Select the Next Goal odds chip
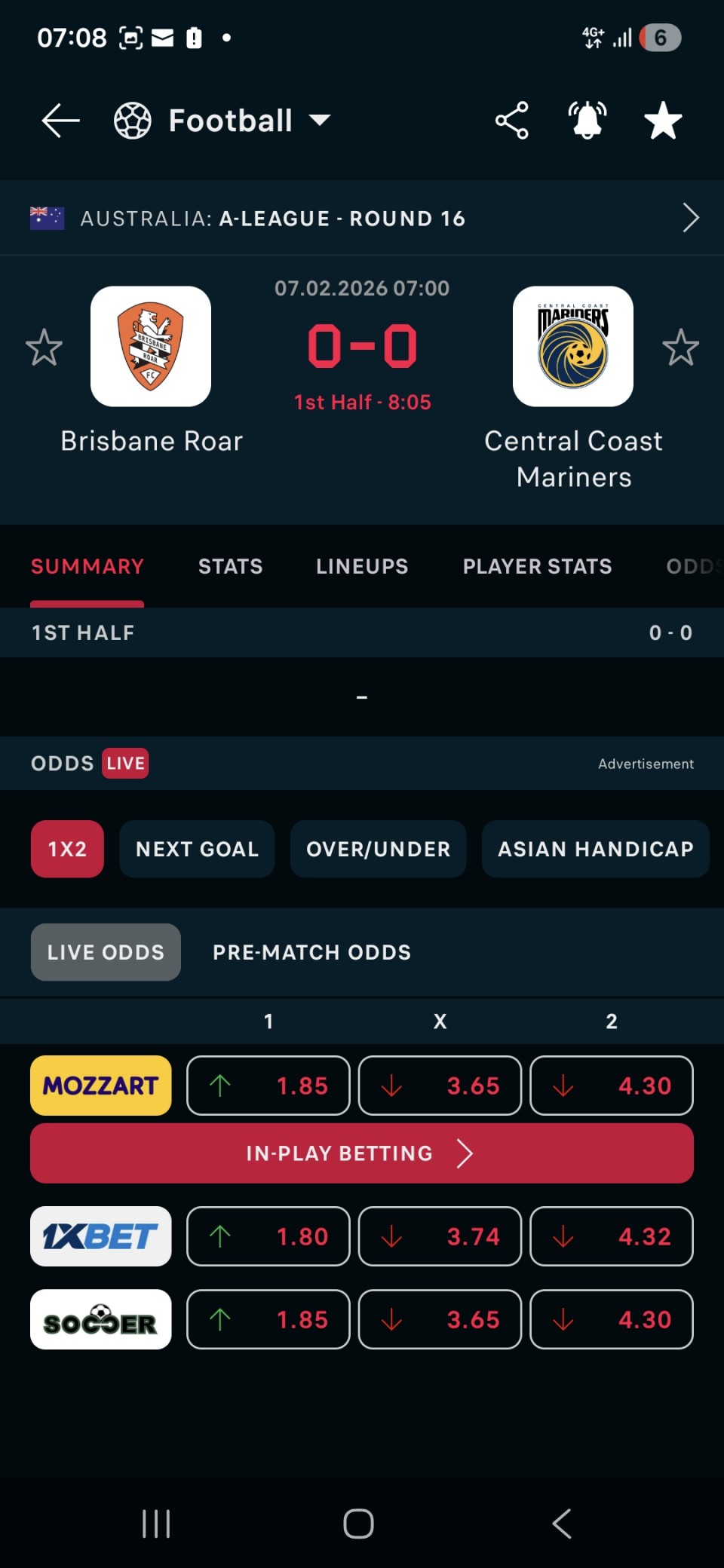 197,849
